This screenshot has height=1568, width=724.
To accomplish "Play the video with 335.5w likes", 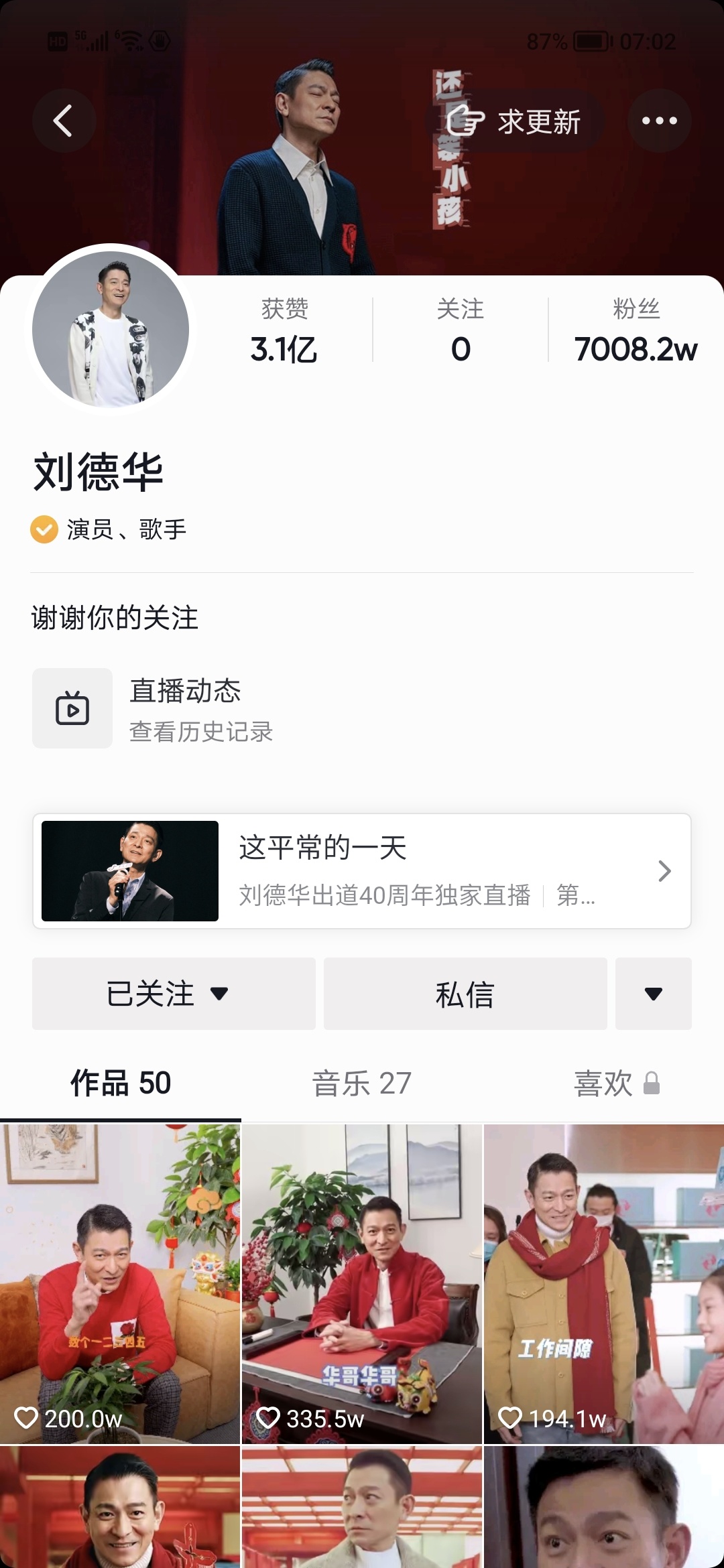I will [362, 1283].
